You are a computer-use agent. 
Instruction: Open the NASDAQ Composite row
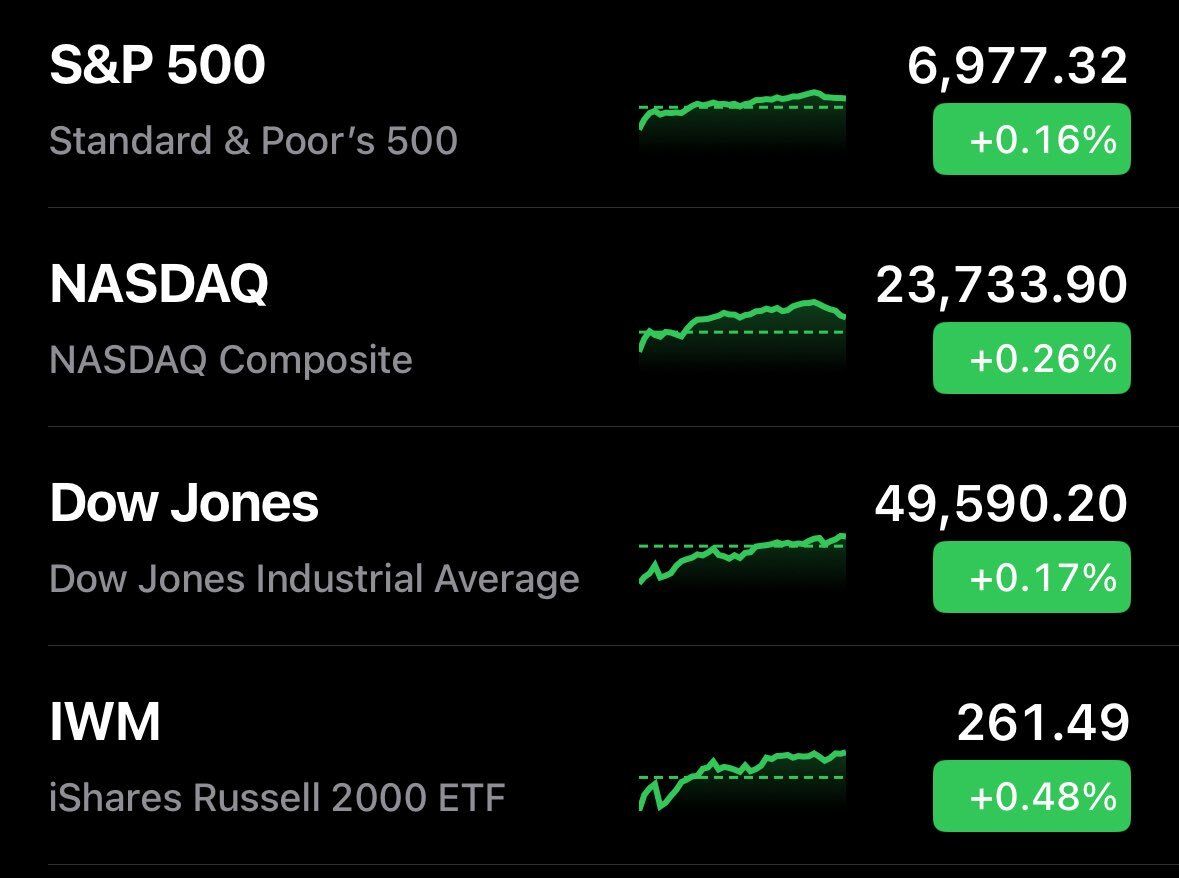click(x=300, y=320)
